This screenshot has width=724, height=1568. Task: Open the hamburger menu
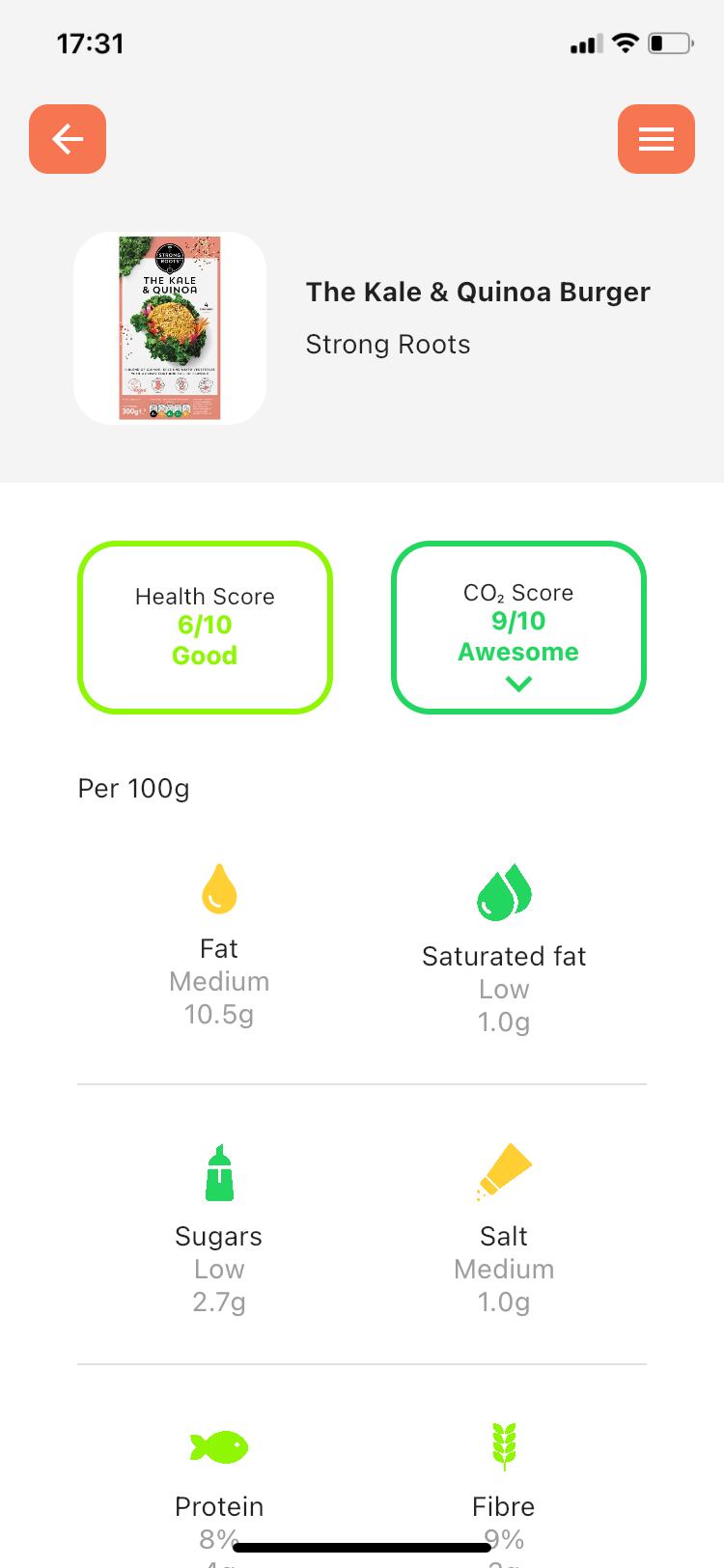coord(655,139)
